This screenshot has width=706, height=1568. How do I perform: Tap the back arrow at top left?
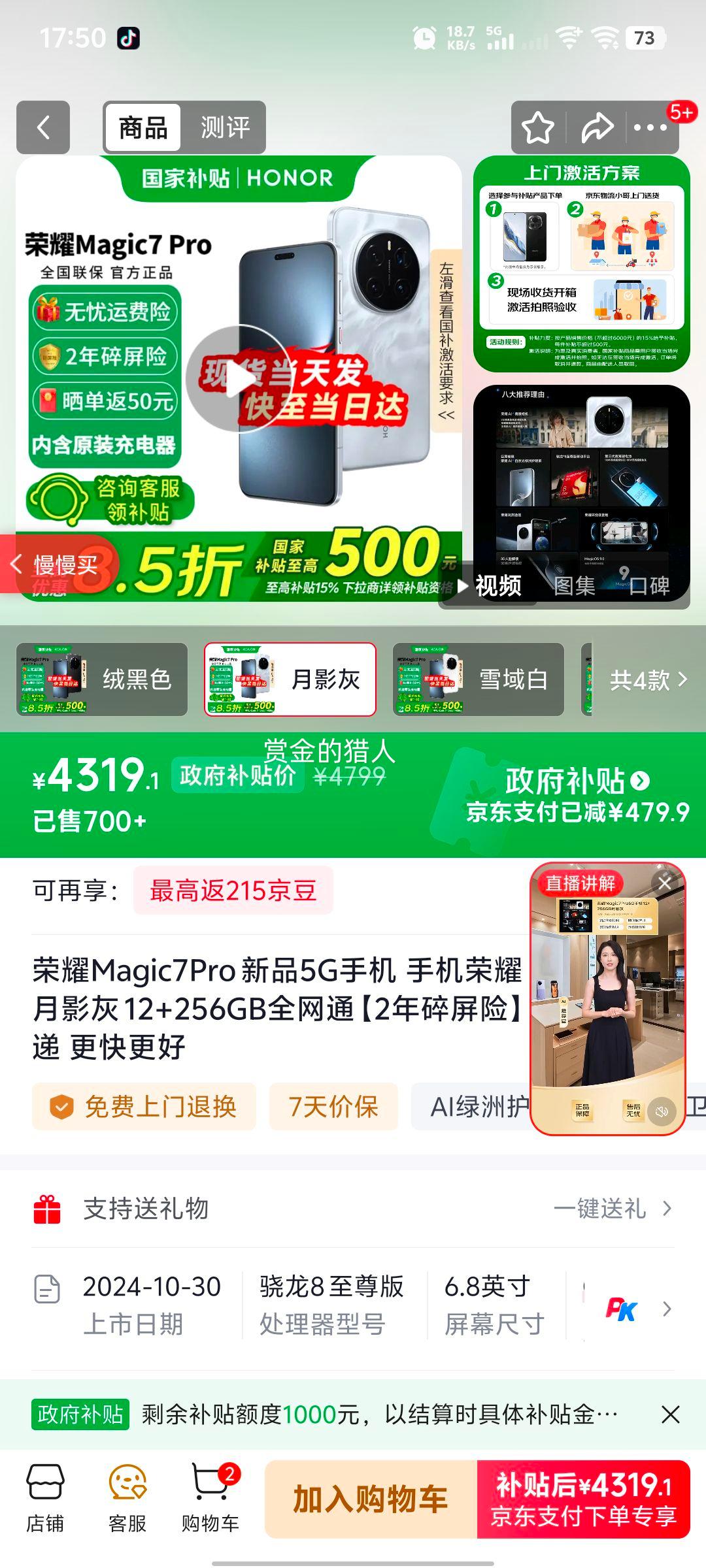pos(43,127)
